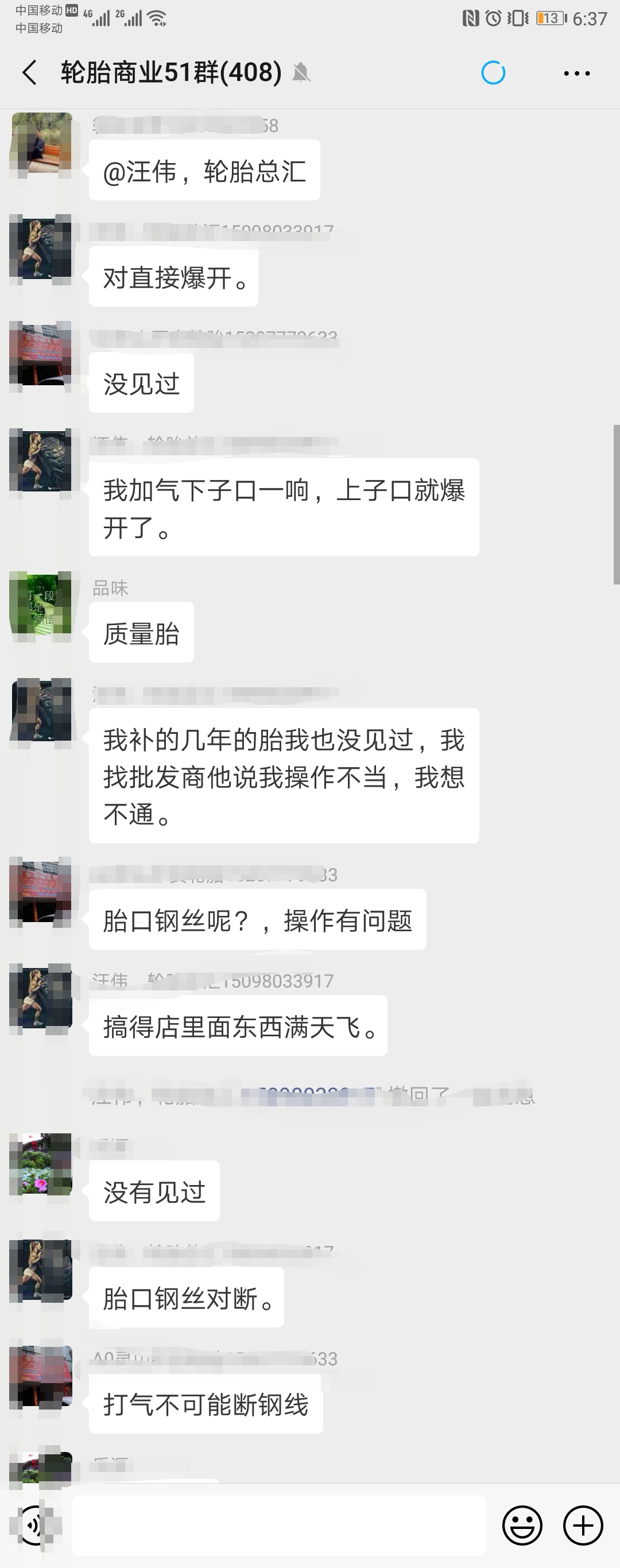Open the avatar beside 没见过 message
The image size is (620, 1568).
41,353
